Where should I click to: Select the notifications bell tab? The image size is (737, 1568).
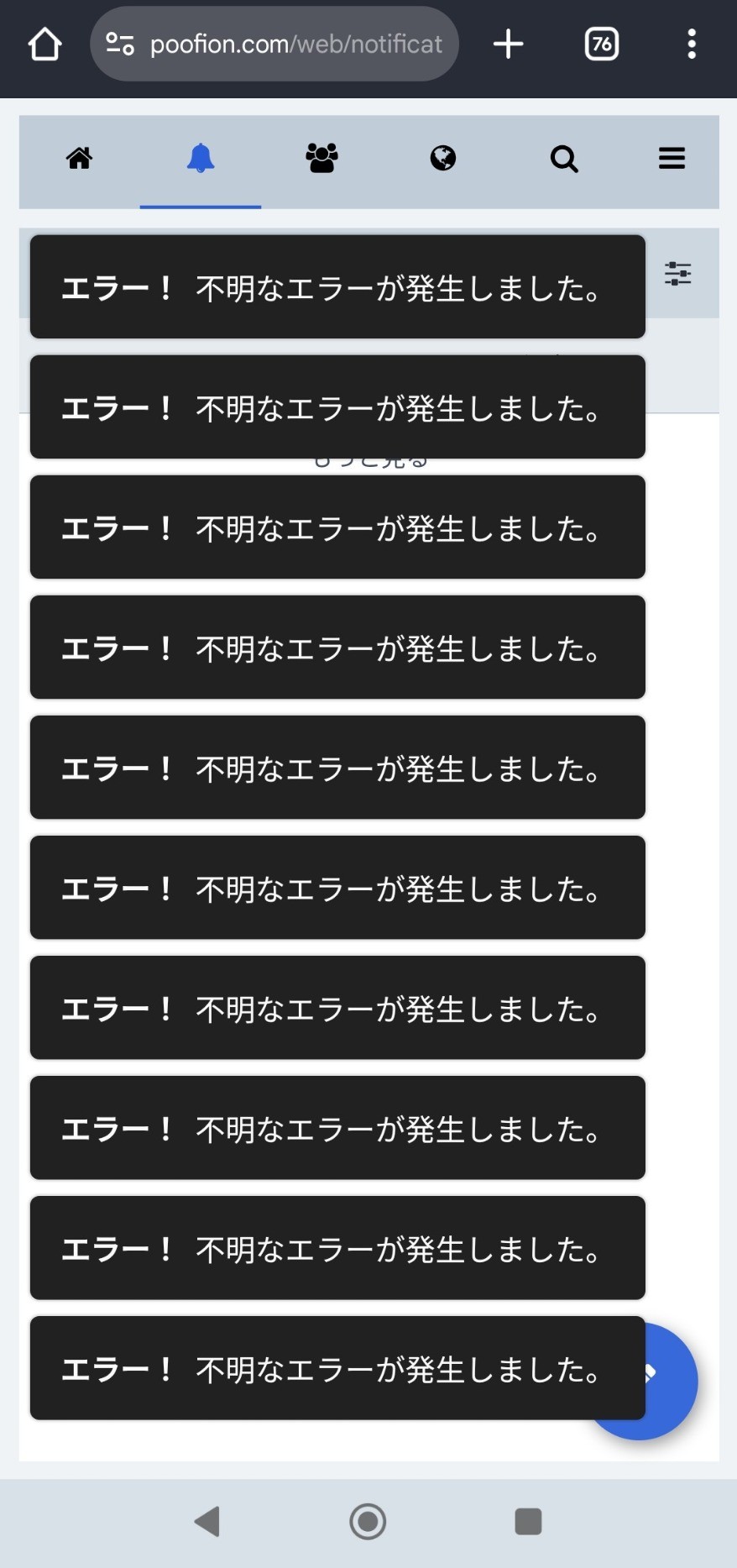click(x=201, y=158)
